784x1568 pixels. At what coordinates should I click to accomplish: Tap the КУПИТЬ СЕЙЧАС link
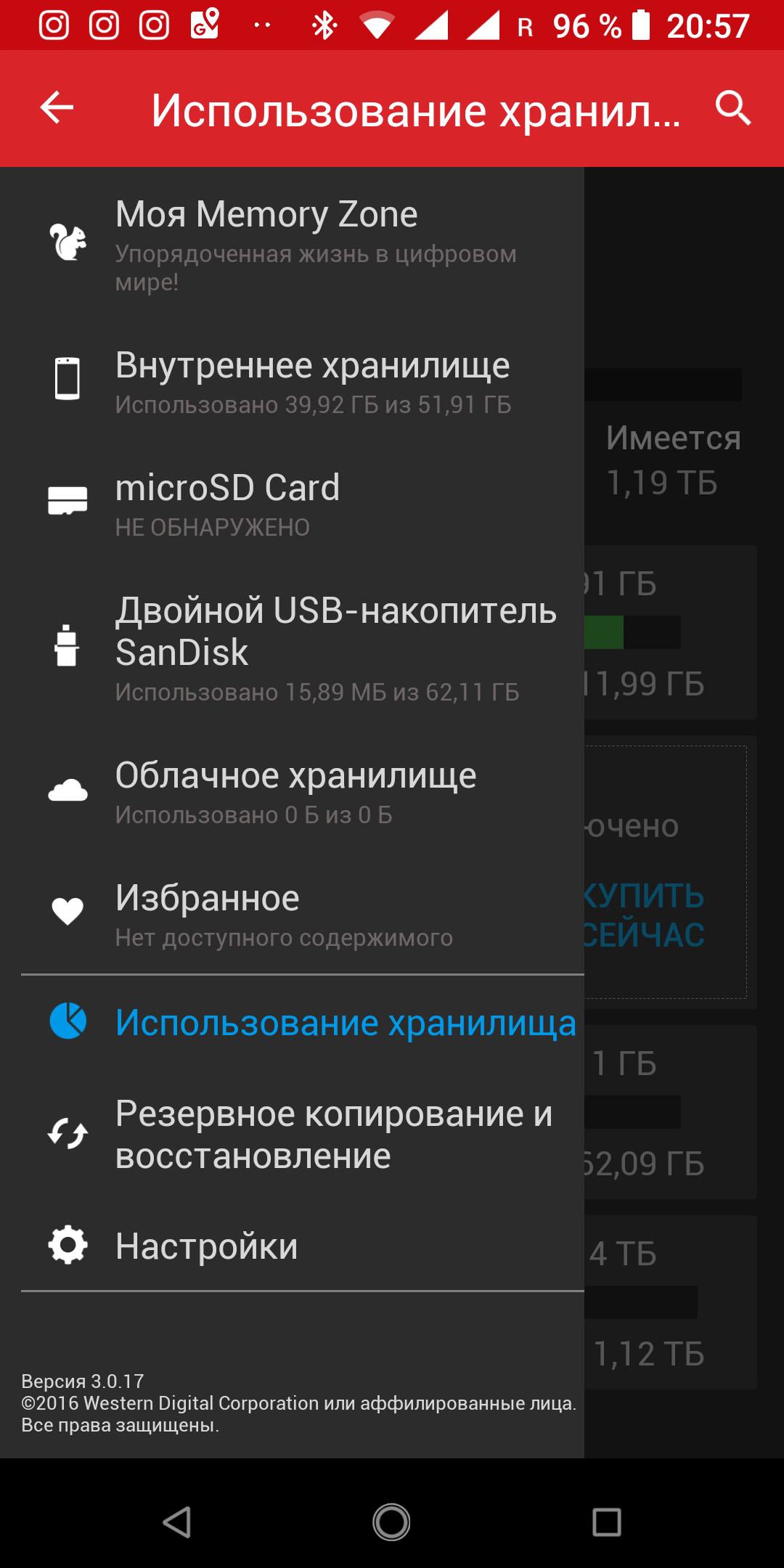coord(646,915)
